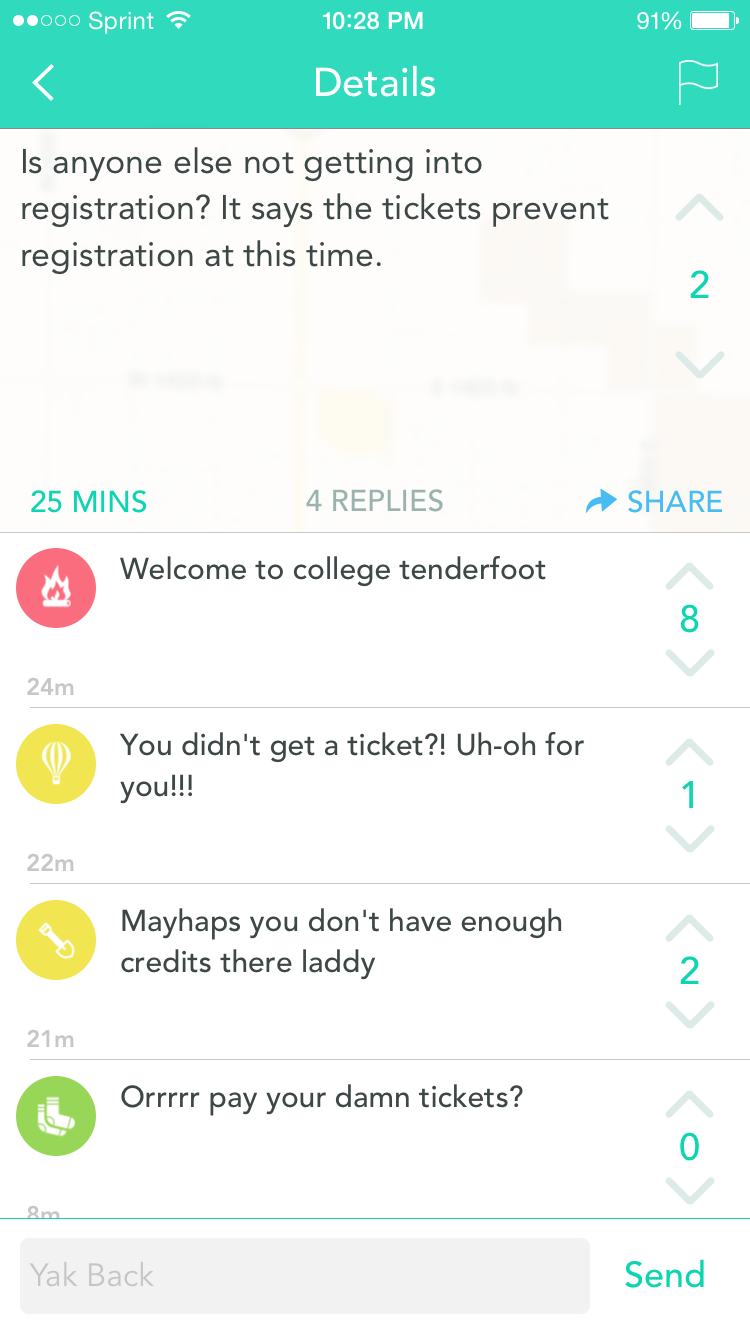
Task: Focus the Yak Back reply field
Action: point(304,1275)
